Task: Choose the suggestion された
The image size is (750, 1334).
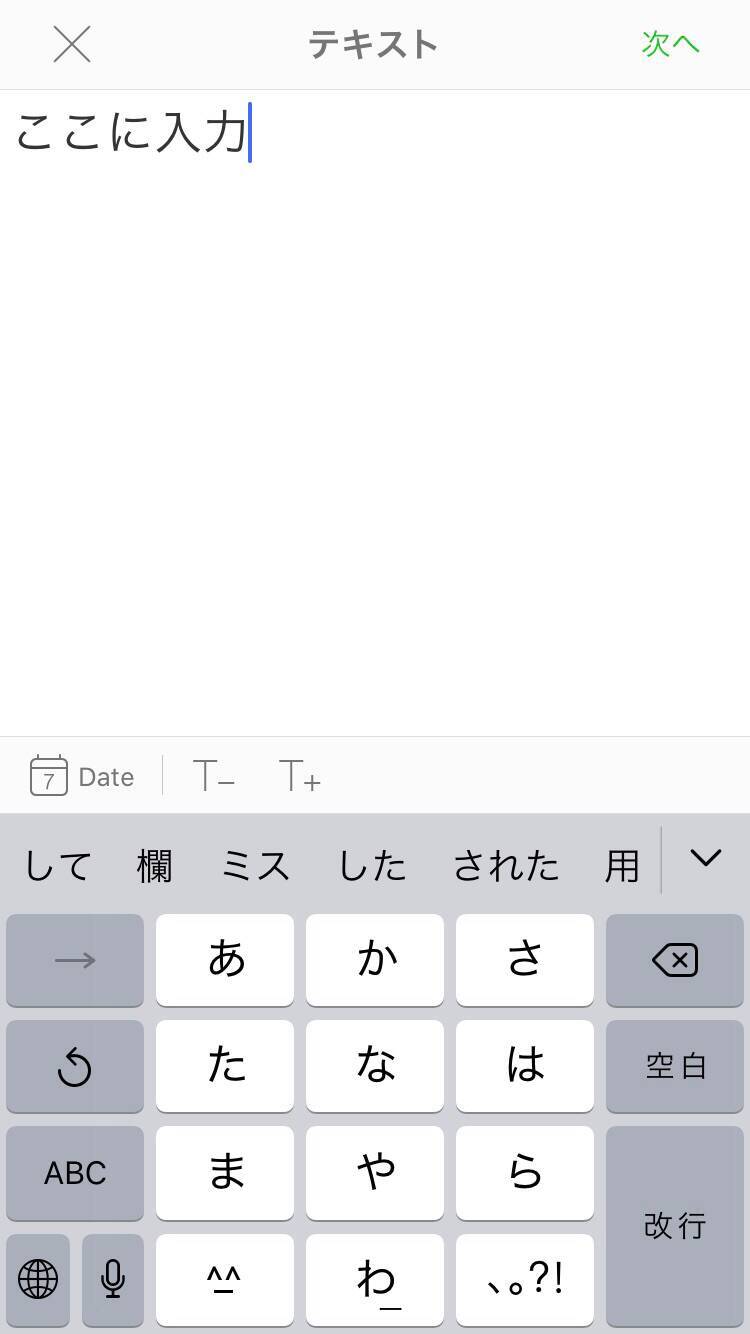Action: pyautogui.click(x=505, y=865)
